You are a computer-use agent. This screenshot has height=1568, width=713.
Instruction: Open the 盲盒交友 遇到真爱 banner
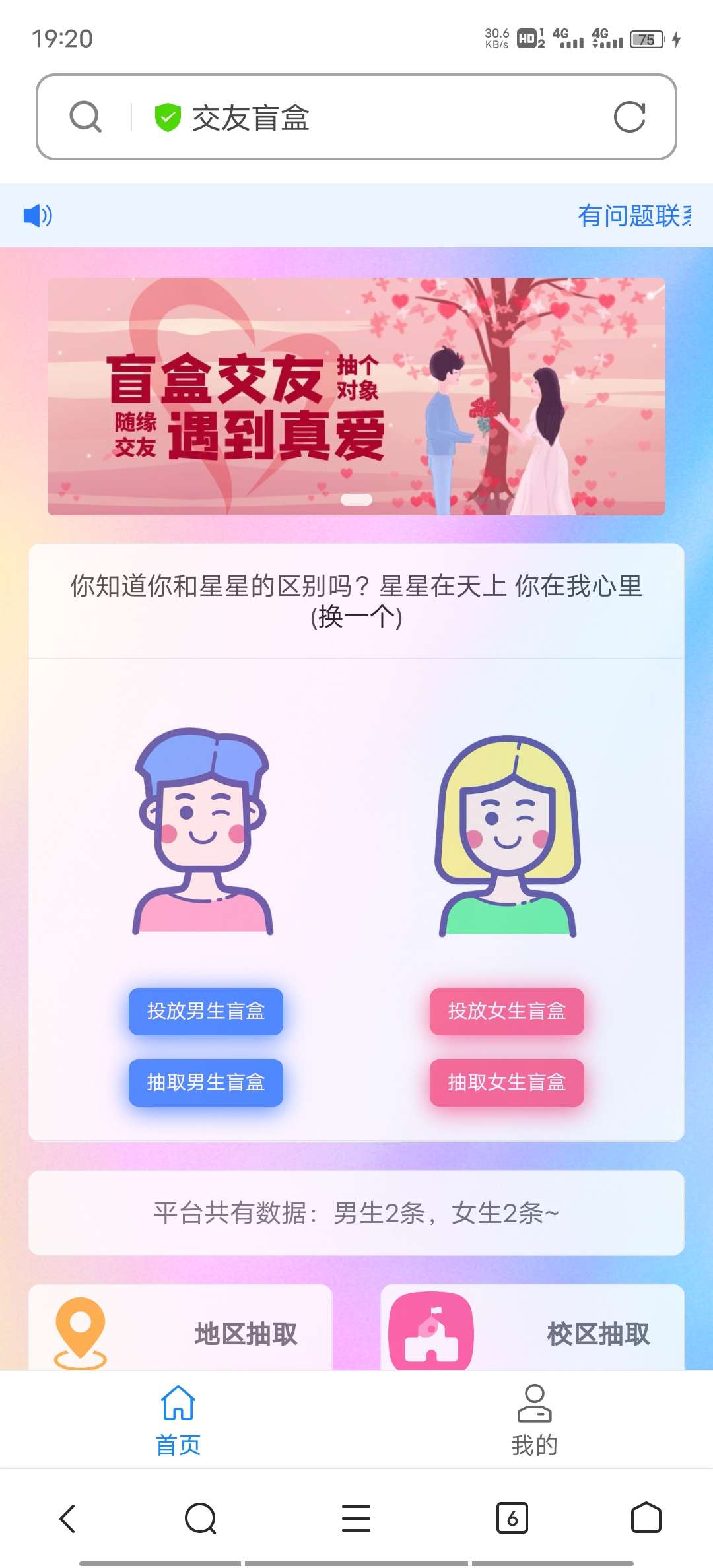tap(356, 396)
